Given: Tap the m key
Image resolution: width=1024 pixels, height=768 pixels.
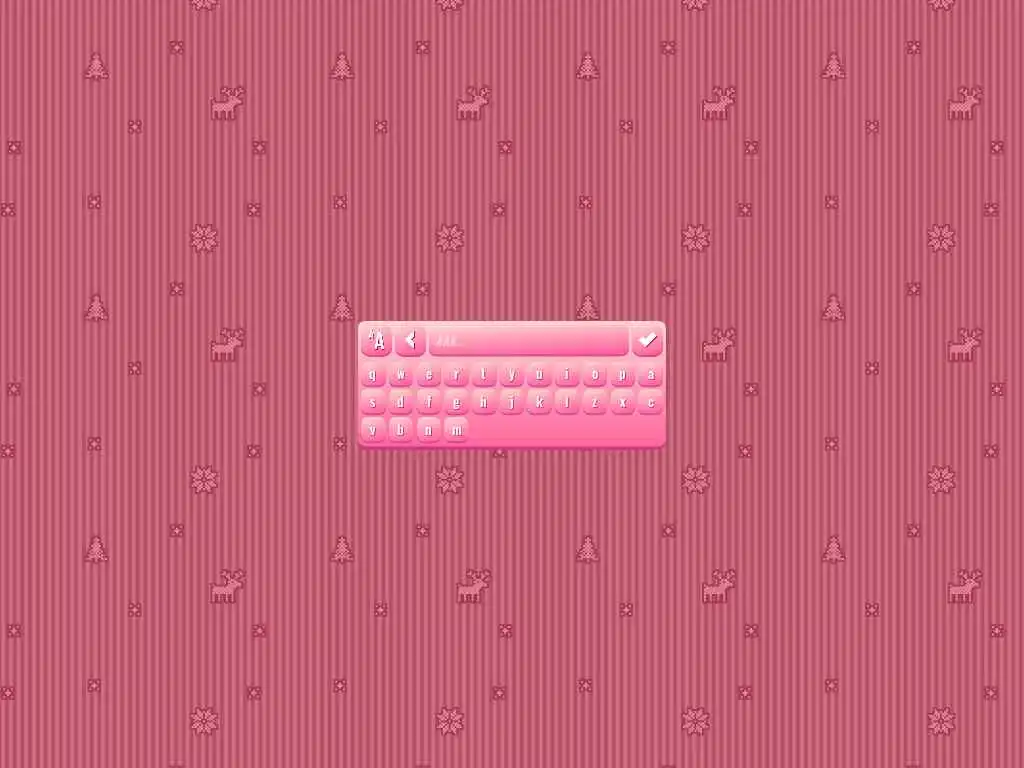Looking at the screenshot, I should point(457,430).
